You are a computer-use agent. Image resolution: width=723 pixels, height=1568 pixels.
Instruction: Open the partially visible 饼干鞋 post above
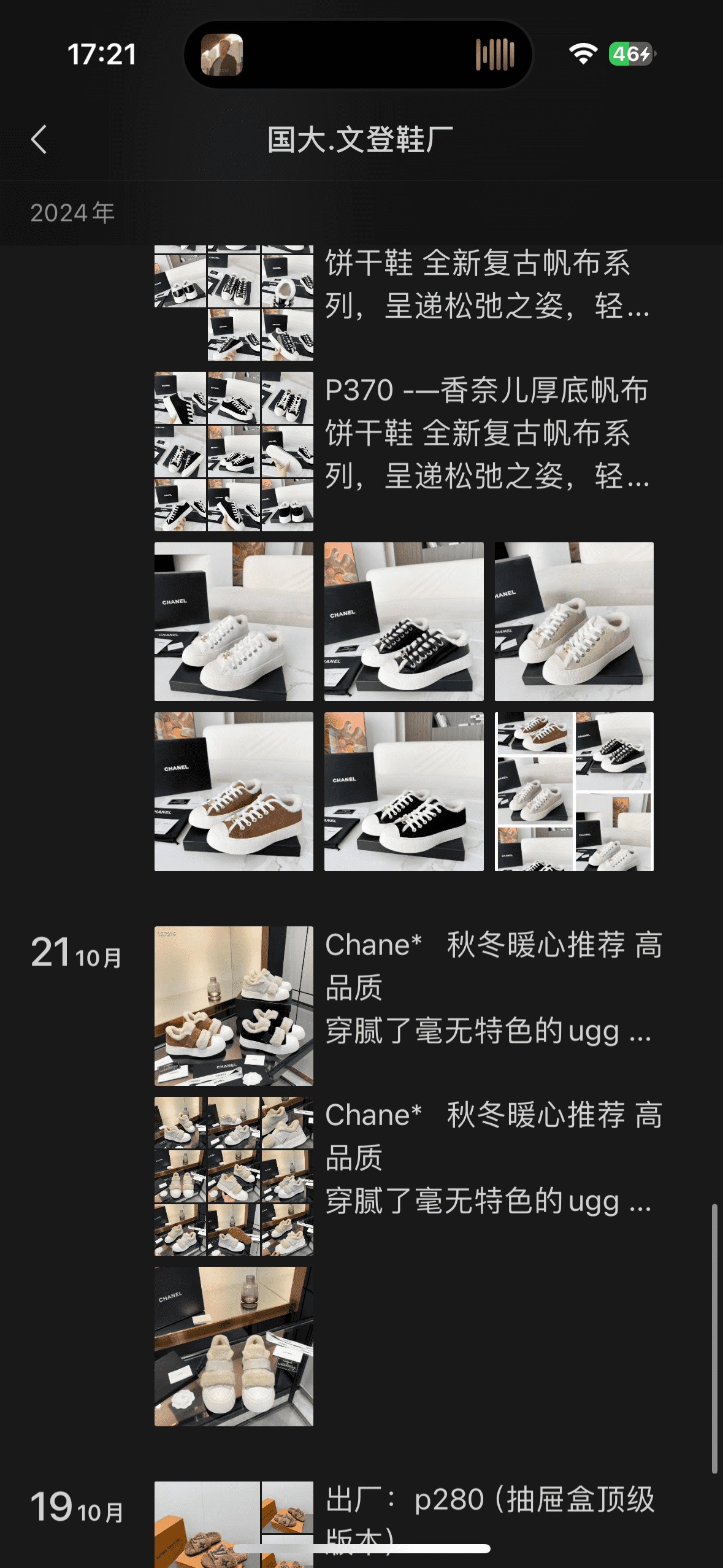click(486, 285)
